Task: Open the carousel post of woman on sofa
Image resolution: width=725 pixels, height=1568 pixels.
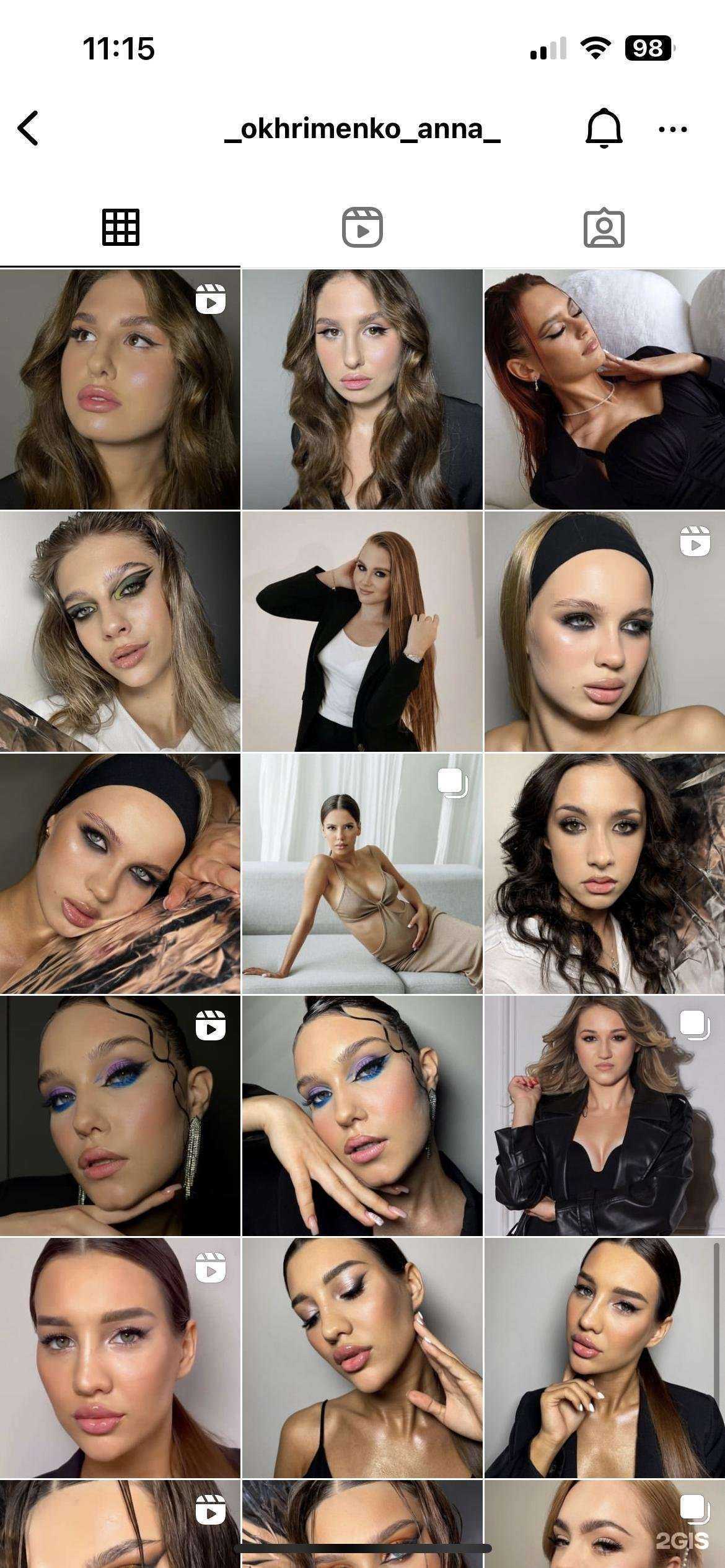Action: 362,873
